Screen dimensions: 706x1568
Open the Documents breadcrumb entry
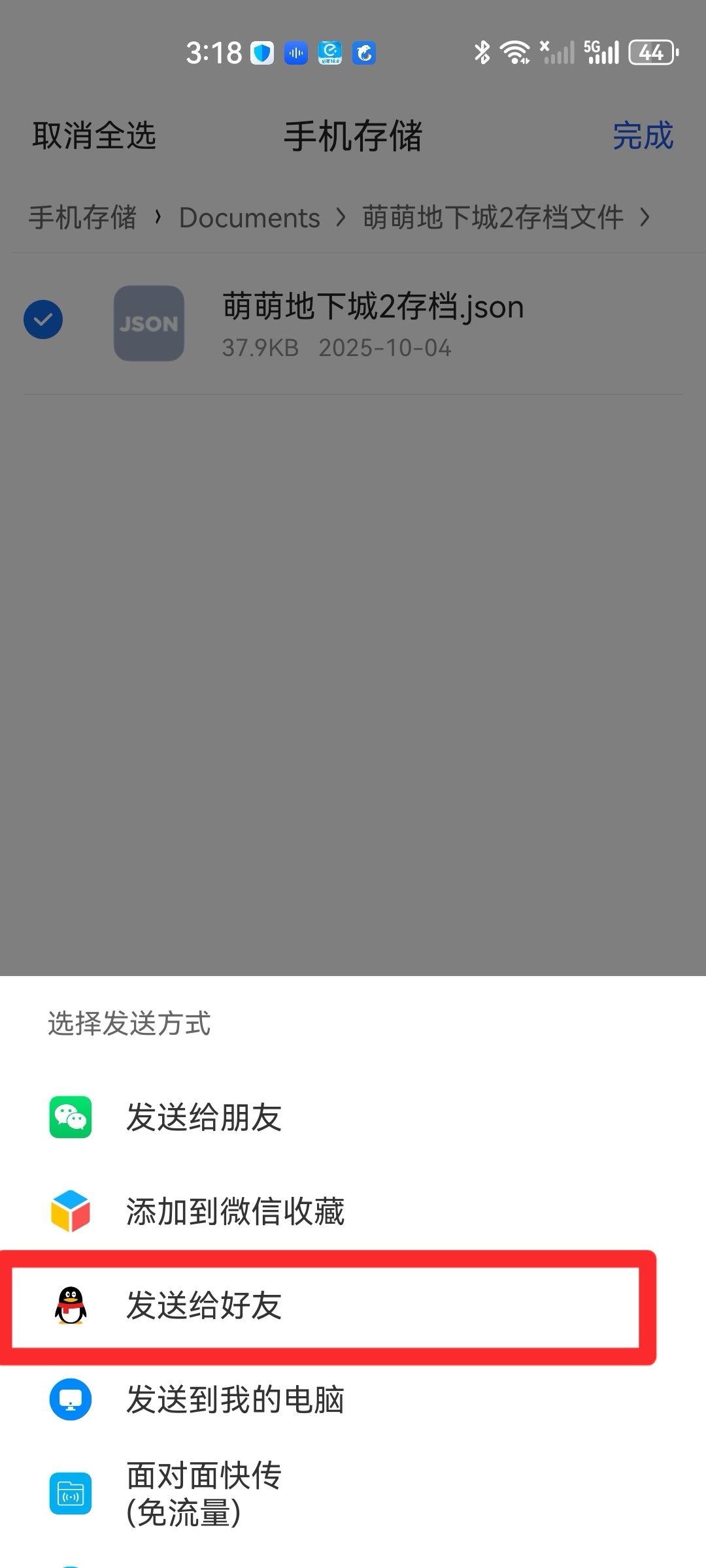248,218
